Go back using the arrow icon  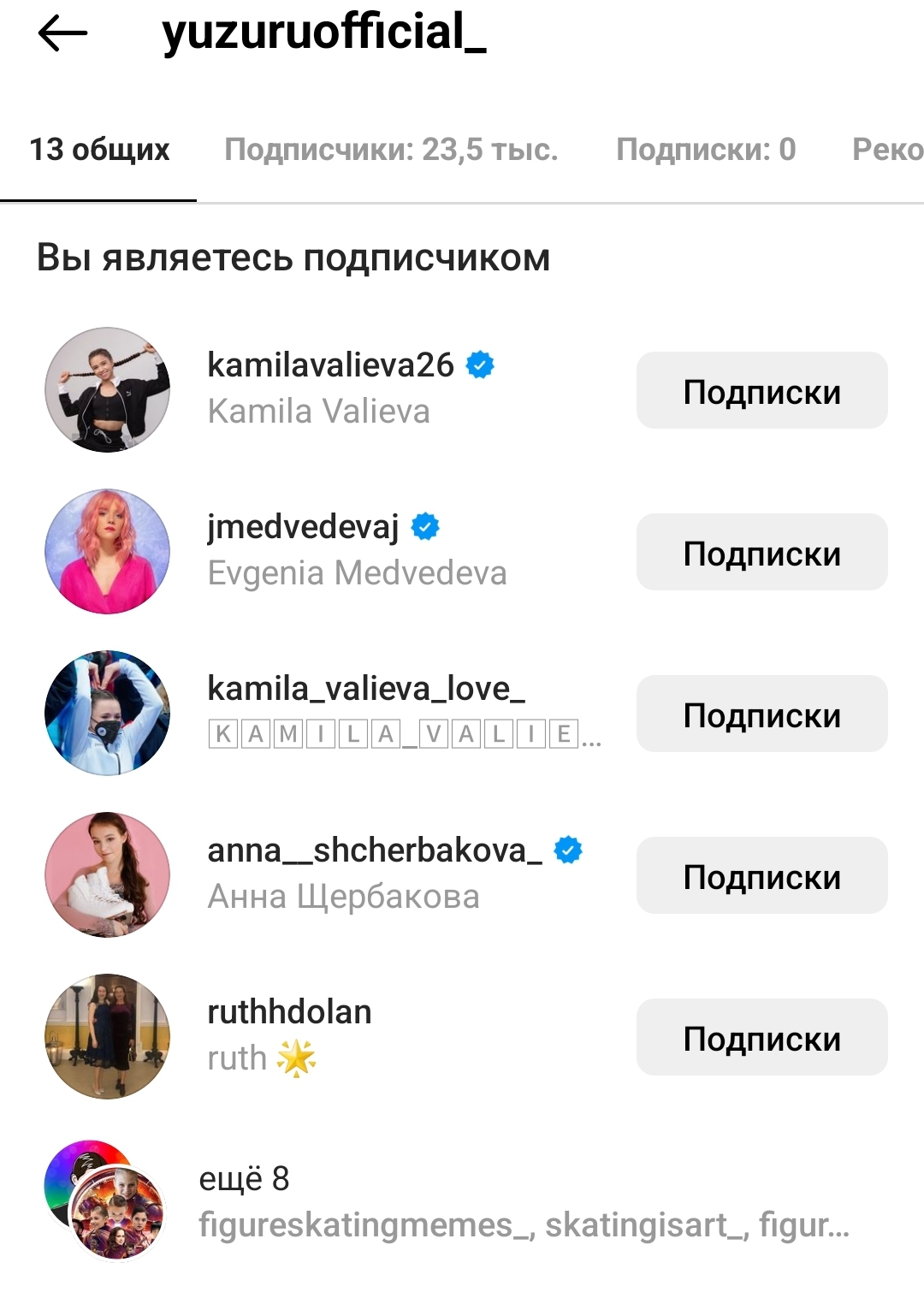point(62,34)
